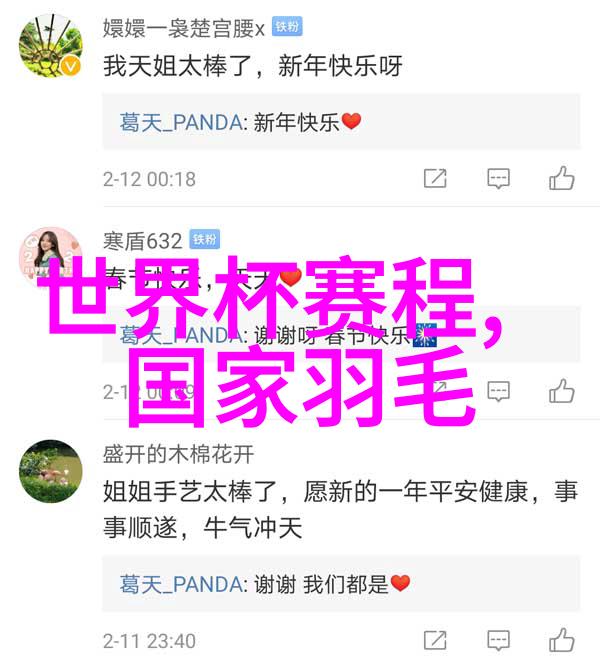Screen dimensions: 600x662
Task: Open avatar of 嬛嬛一袅楚宫腰x
Action: pyautogui.click(x=50, y=46)
